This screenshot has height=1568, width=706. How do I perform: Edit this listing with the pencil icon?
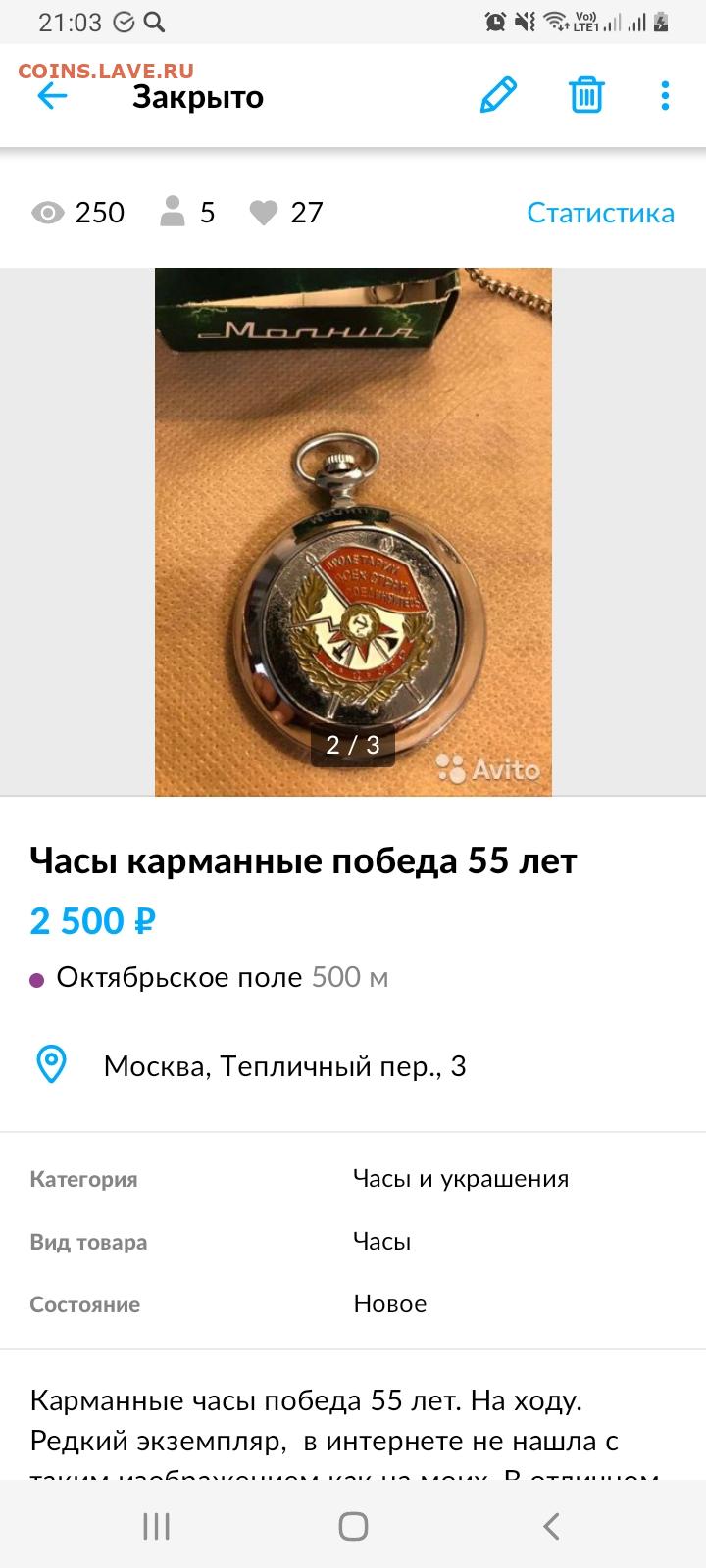tap(498, 95)
